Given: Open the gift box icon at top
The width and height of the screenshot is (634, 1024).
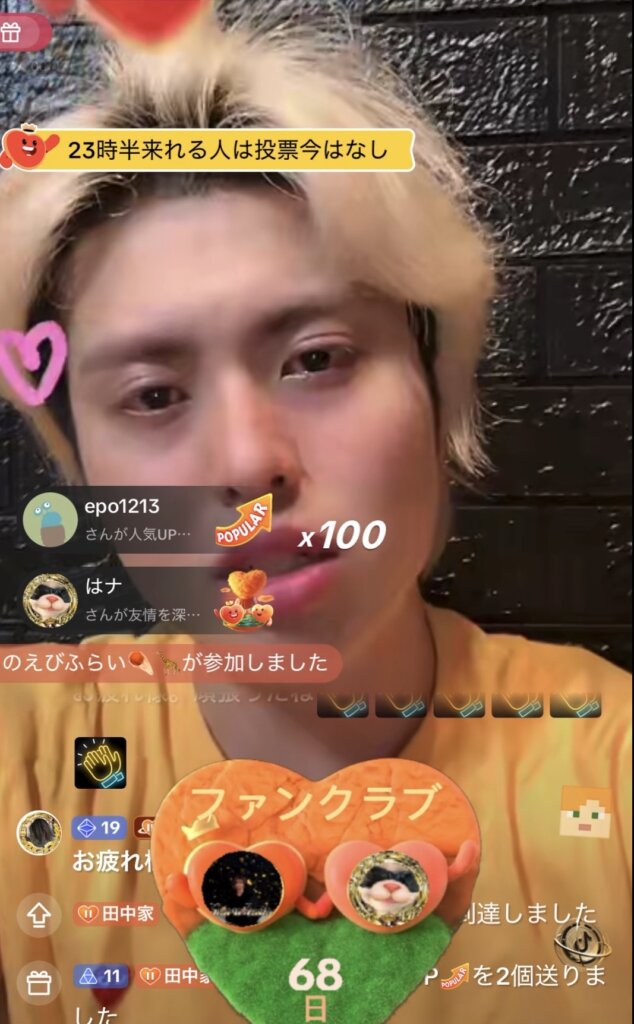Looking at the screenshot, I should click(12, 32).
